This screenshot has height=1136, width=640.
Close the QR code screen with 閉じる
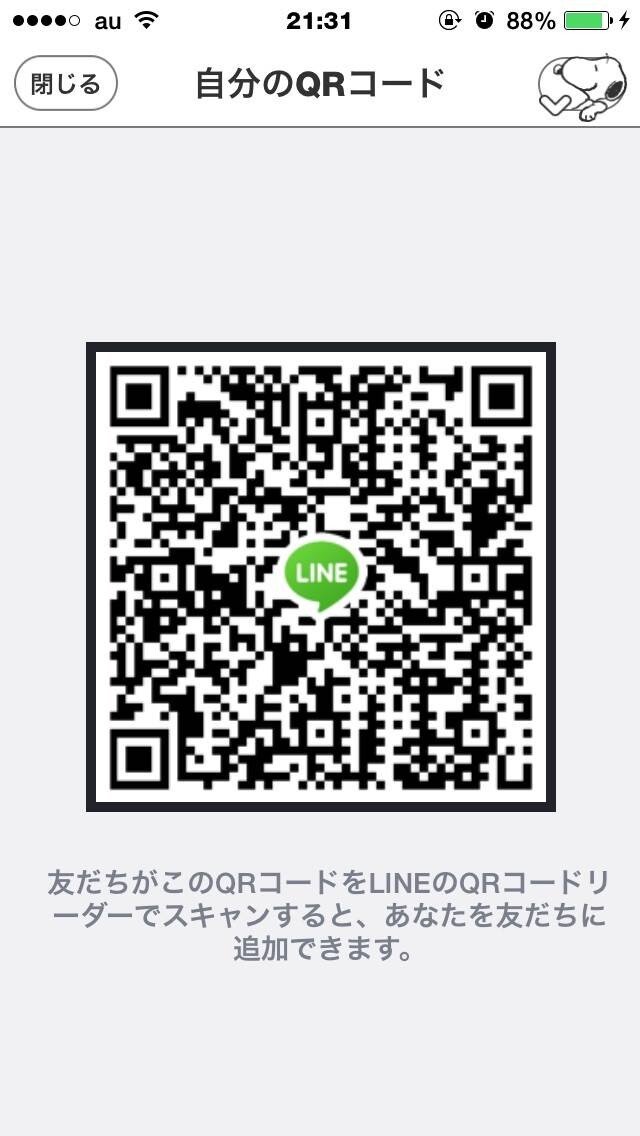click(x=66, y=84)
